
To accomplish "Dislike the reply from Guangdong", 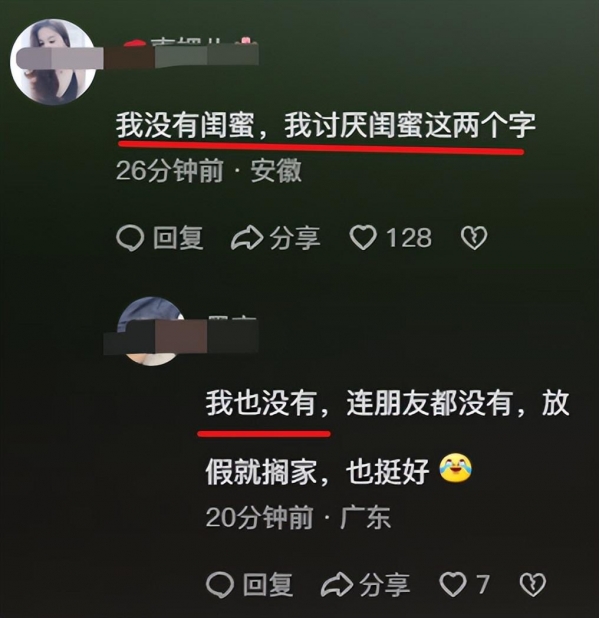I will coord(532,584).
